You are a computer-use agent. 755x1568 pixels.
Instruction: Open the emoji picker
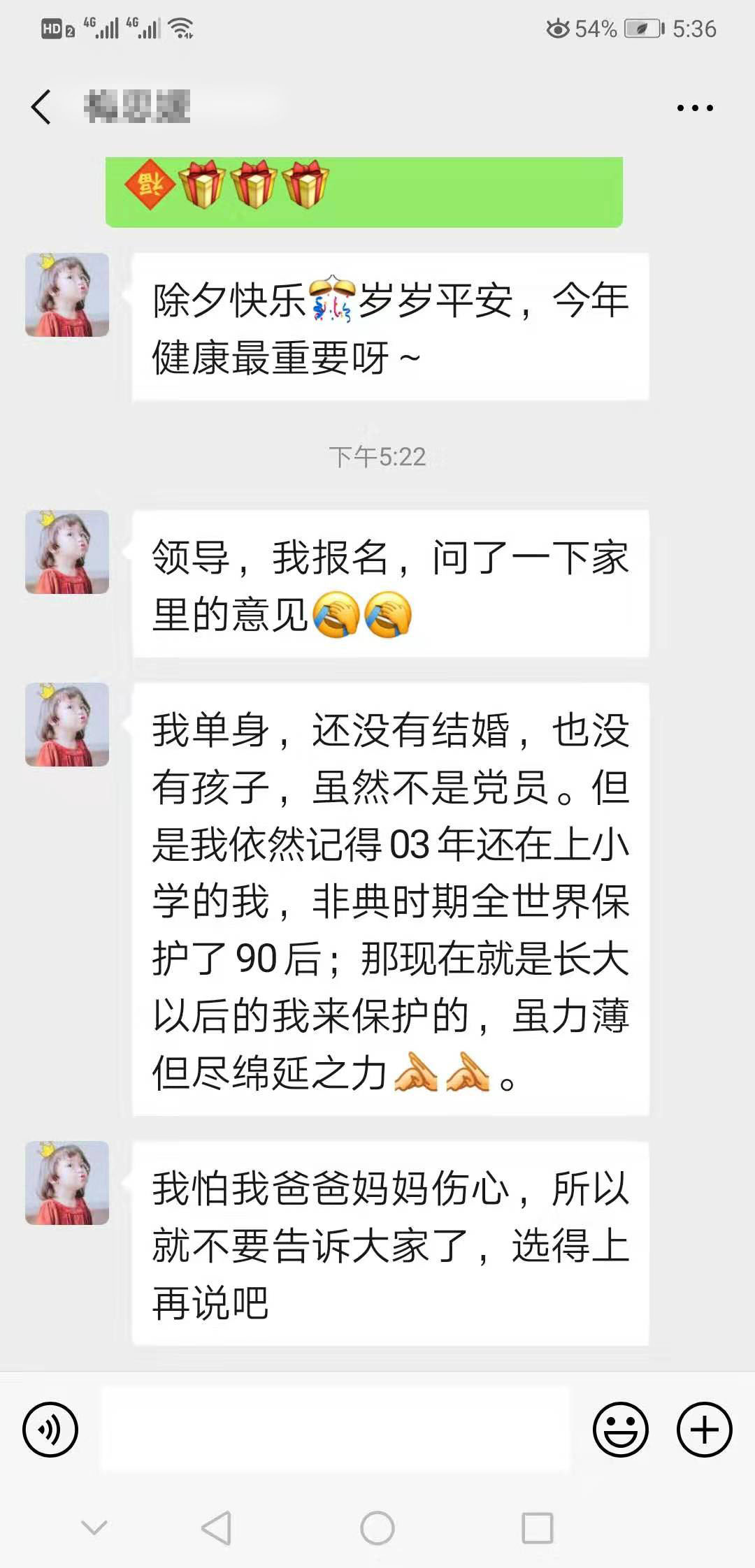(x=621, y=1430)
